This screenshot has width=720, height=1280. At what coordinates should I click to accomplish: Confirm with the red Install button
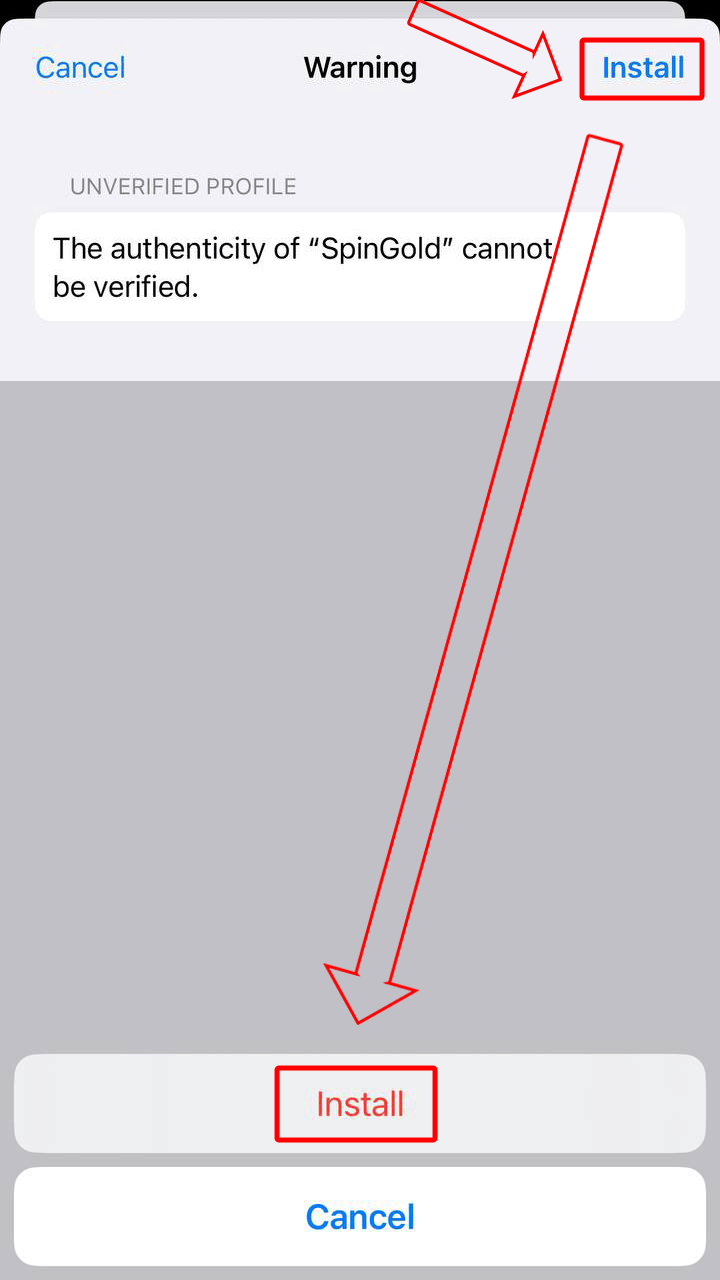tap(359, 1104)
